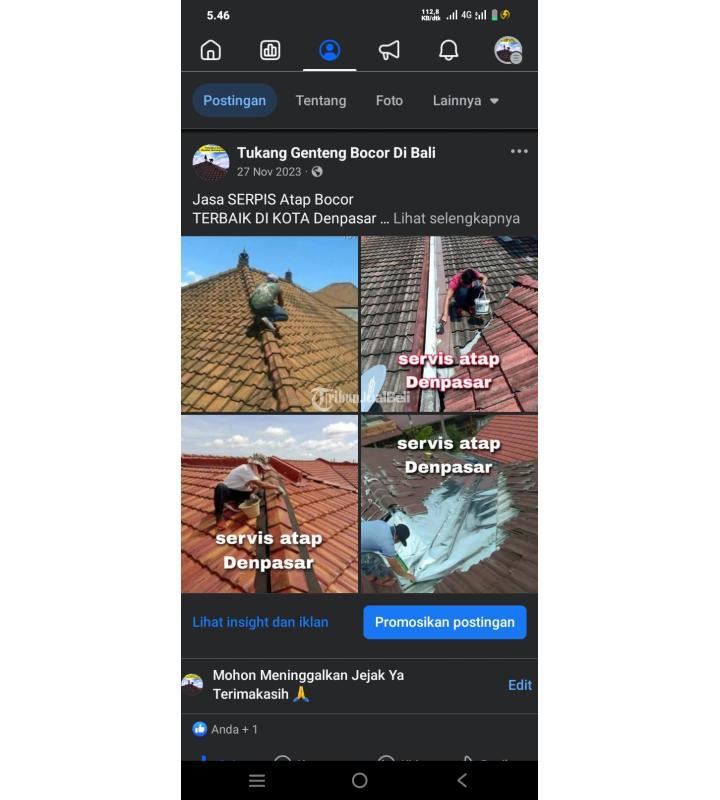
Task: Select the Postingan chip
Action: pyautogui.click(x=234, y=100)
